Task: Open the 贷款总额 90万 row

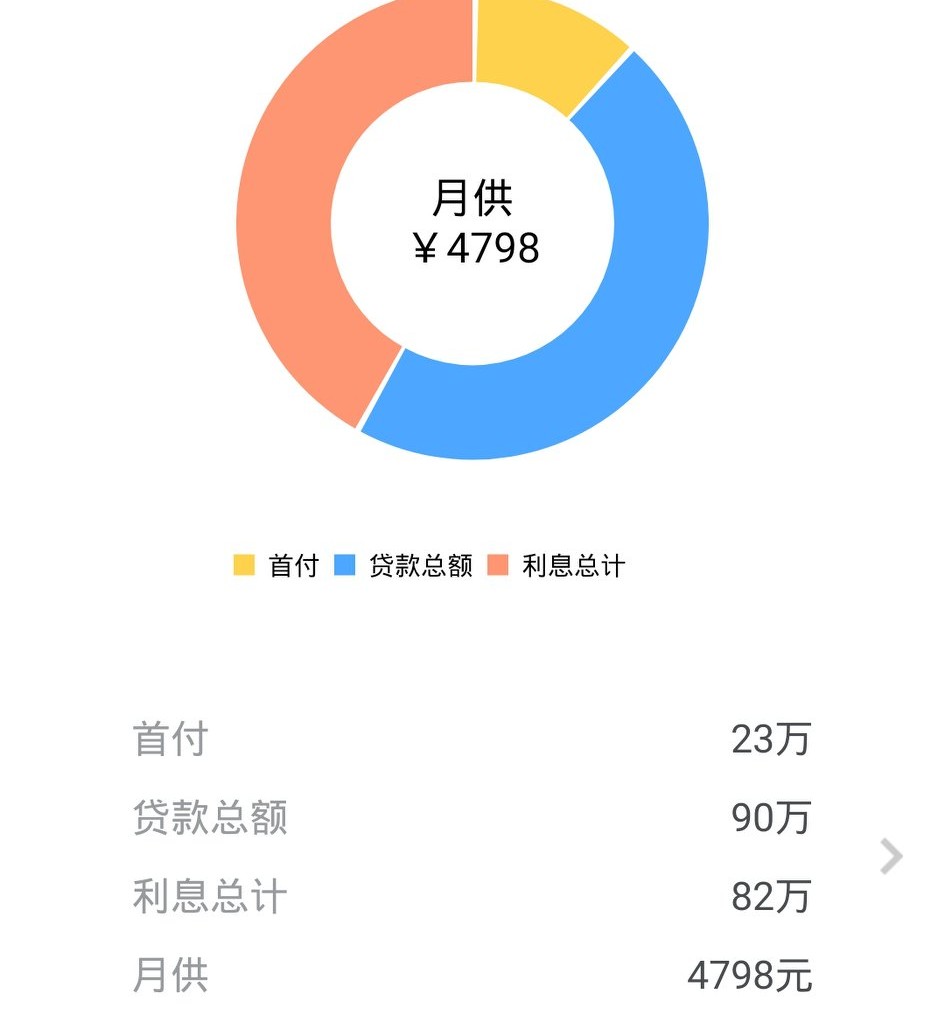Action: coord(470,818)
